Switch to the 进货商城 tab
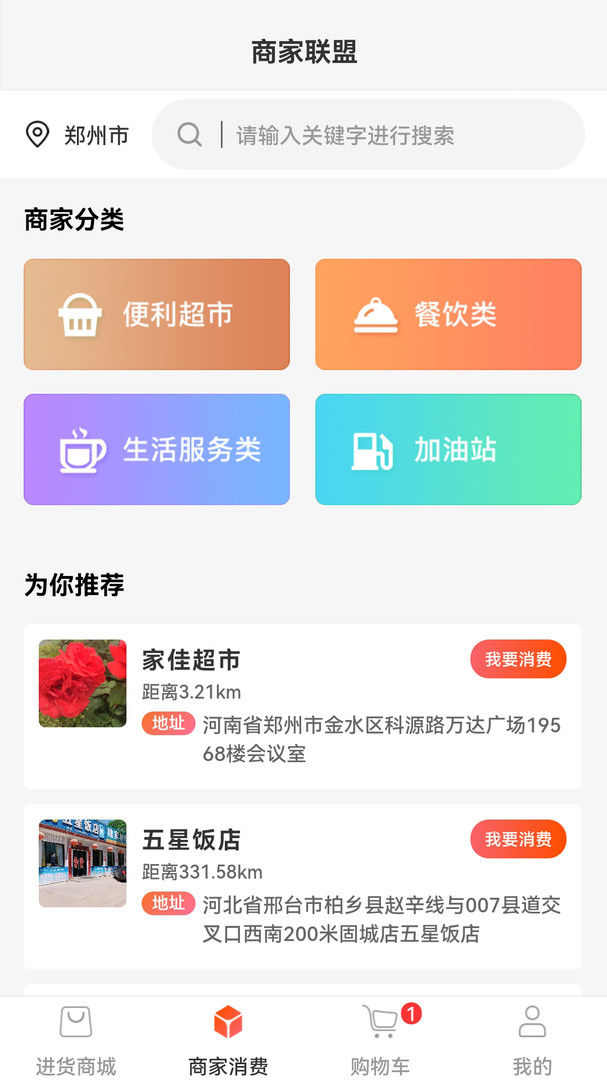 click(x=76, y=1040)
